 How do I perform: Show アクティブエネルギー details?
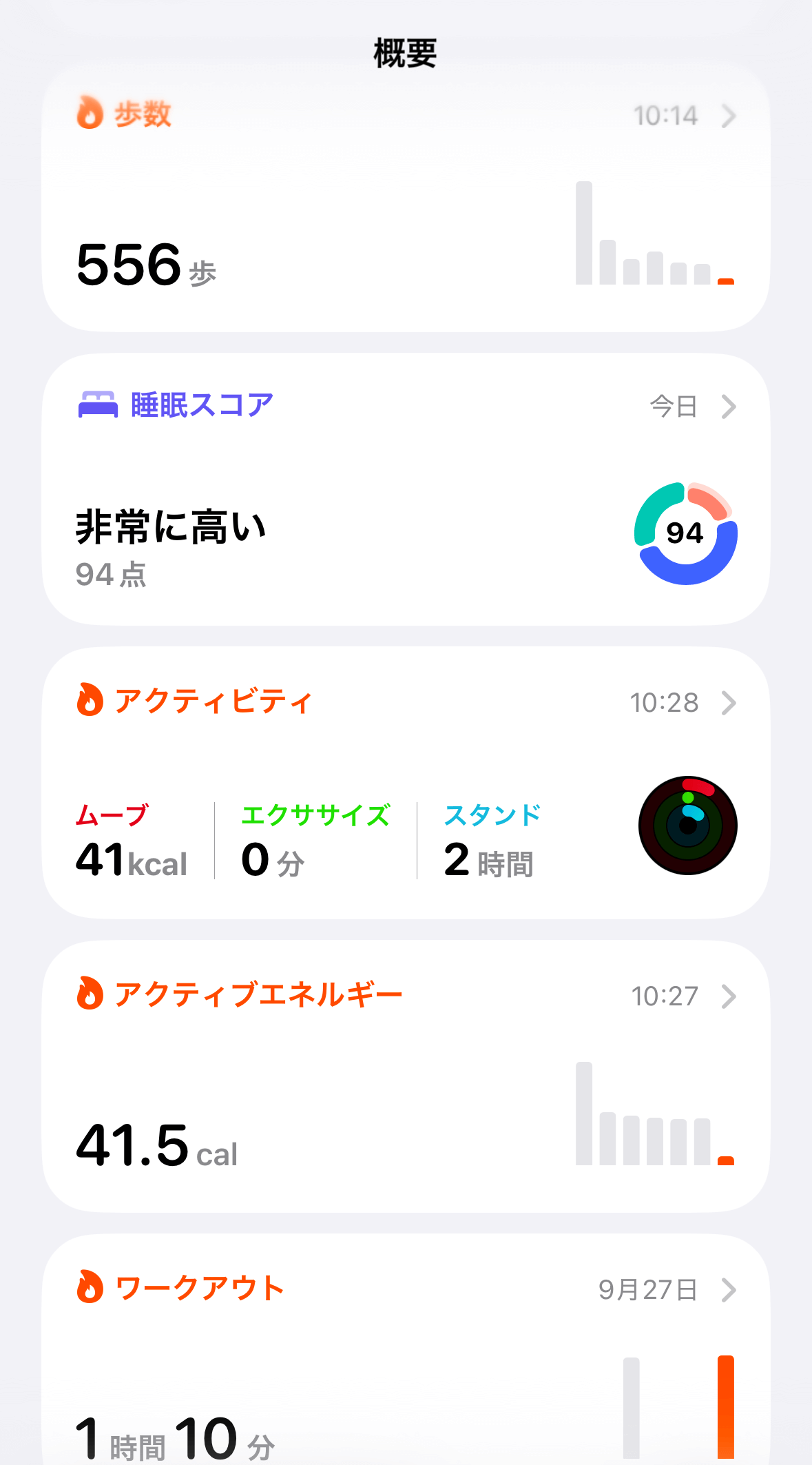click(x=405, y=1075)
